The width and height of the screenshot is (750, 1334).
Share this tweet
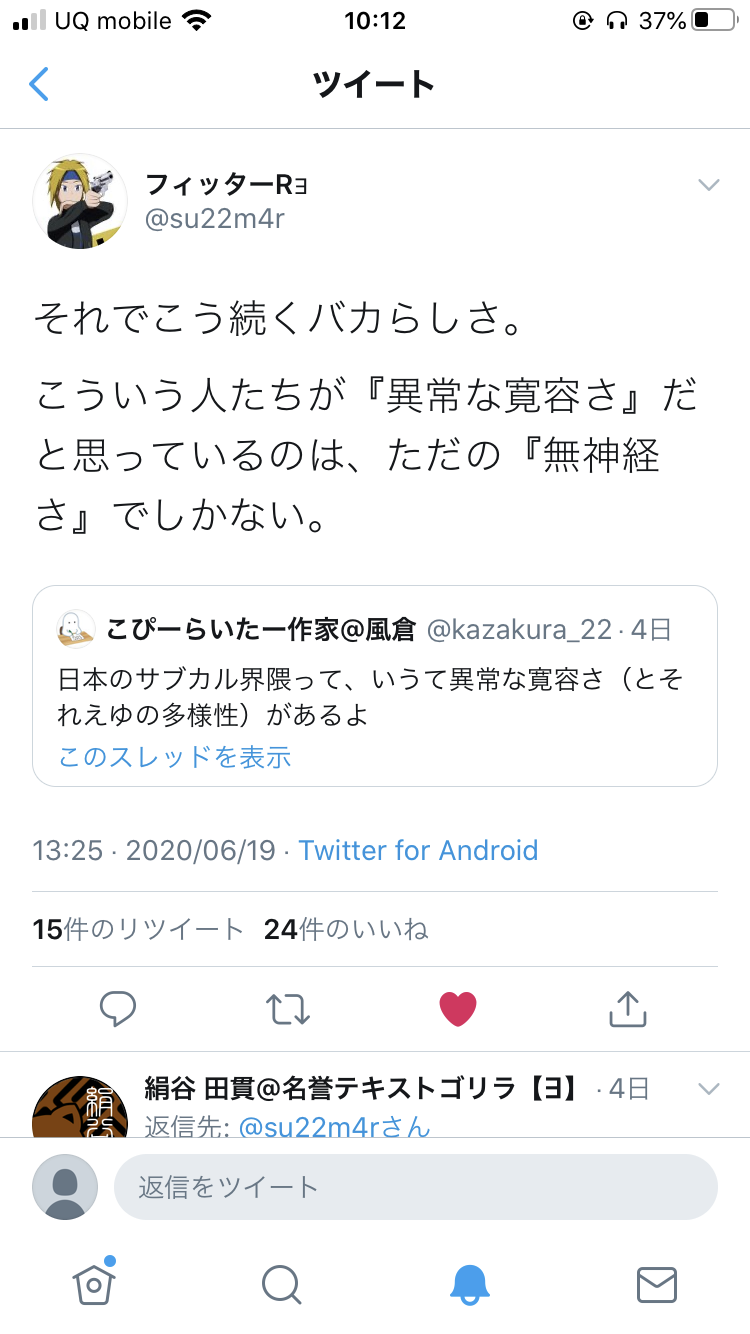(x=627, y=1009)
